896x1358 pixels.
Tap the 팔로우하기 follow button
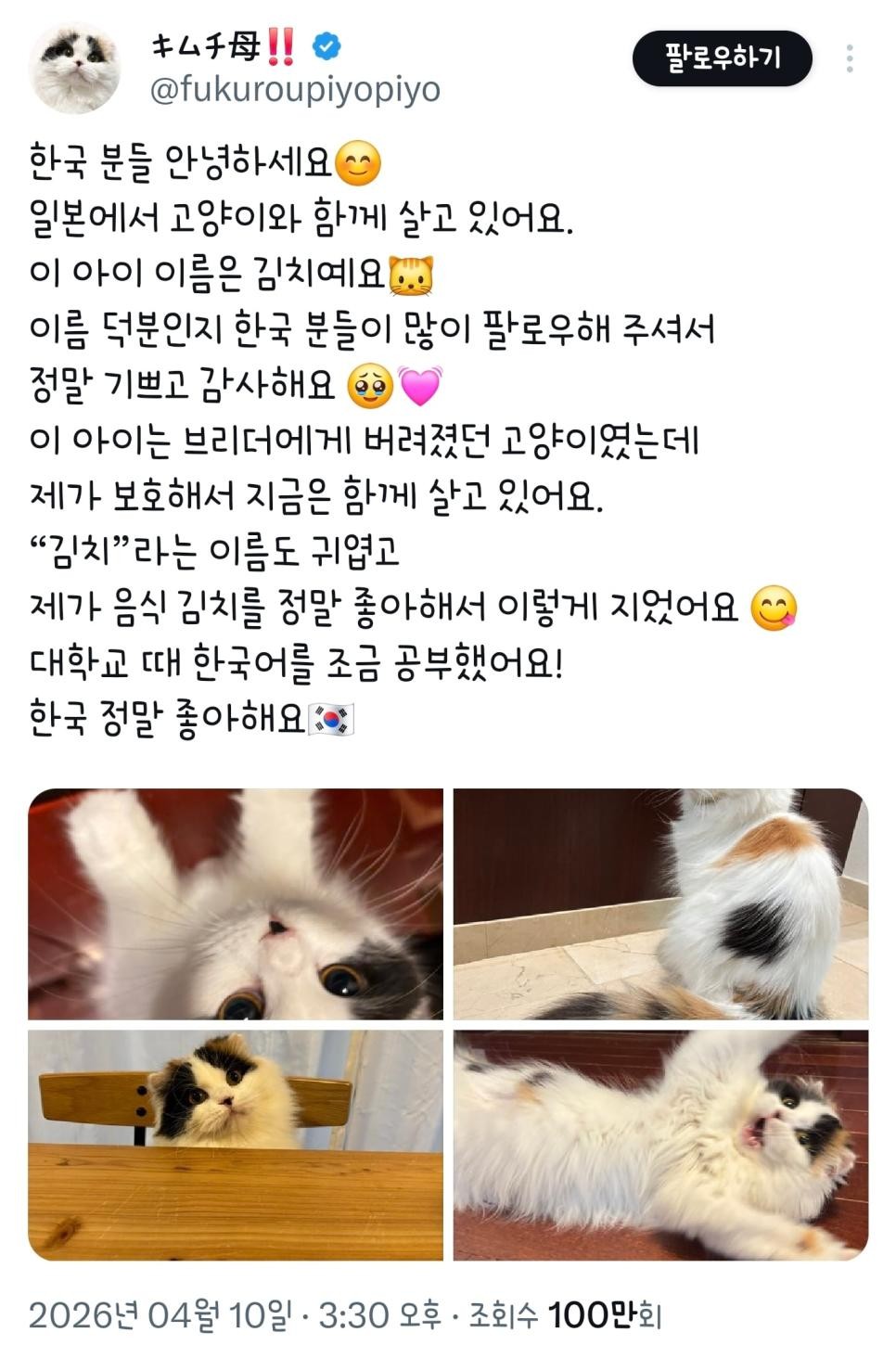click(722, 58)
